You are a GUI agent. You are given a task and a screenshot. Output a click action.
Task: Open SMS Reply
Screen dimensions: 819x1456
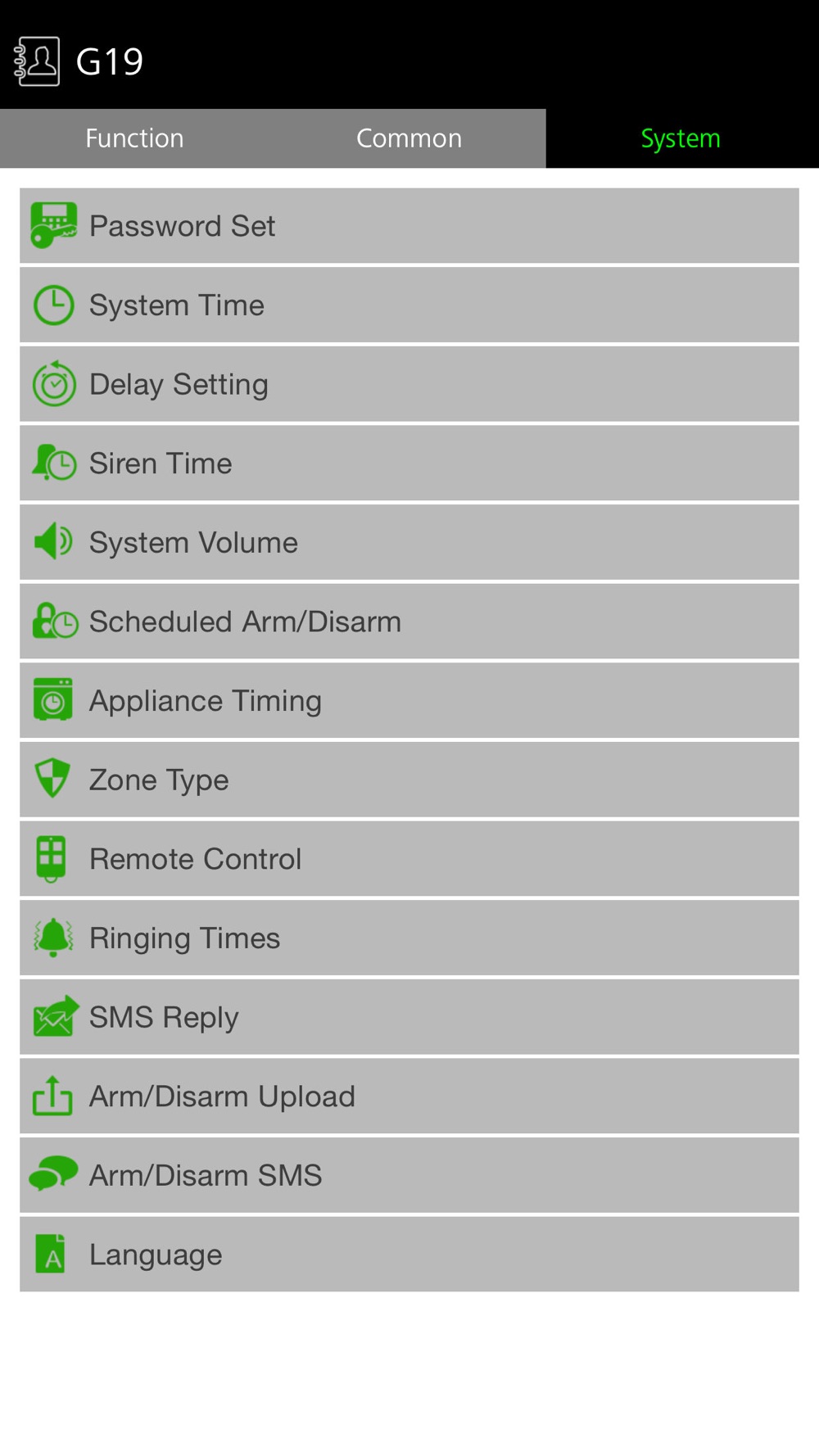tap(409, 1017)
